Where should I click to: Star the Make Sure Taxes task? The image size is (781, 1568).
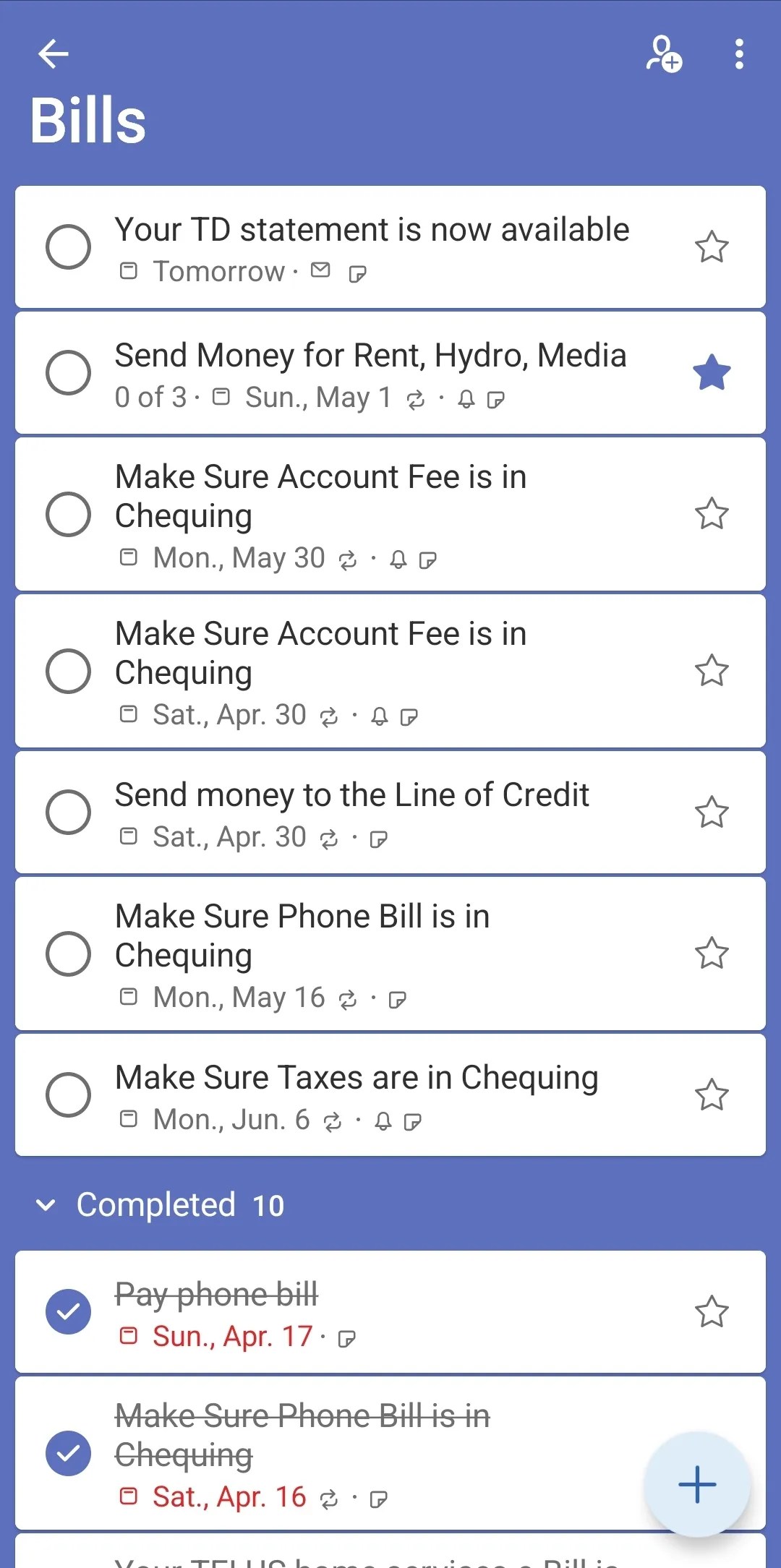pos(712,1094)
